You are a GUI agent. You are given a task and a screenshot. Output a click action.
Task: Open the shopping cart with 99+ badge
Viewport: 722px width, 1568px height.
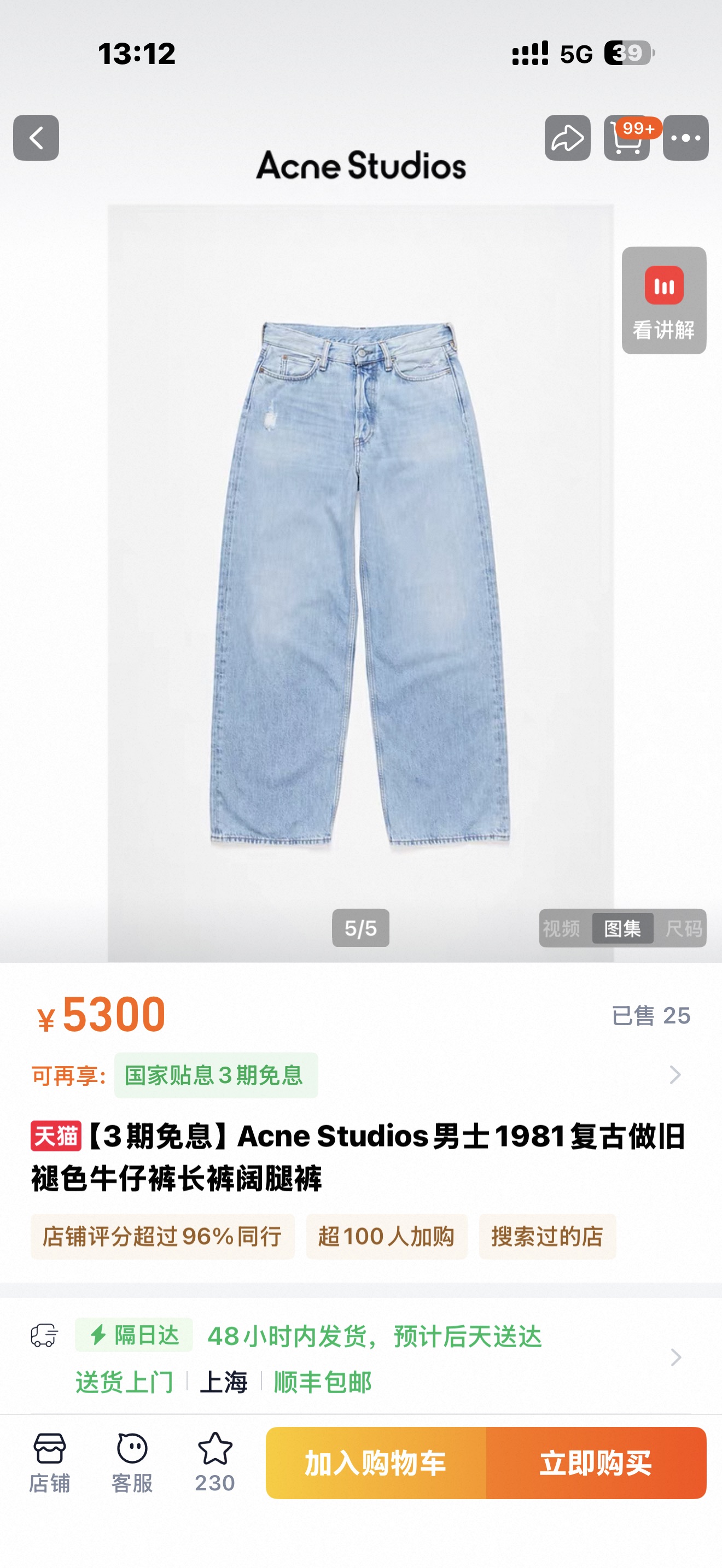point(627,138)
